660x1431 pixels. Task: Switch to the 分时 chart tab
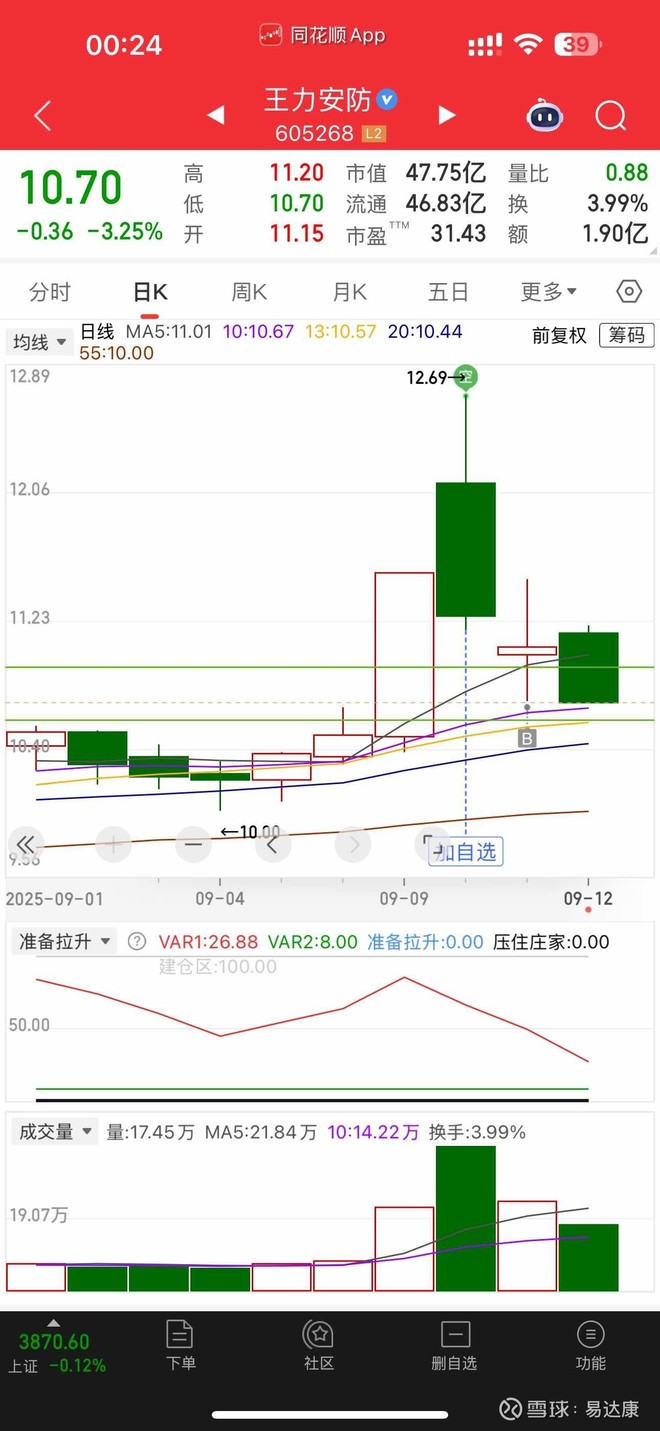click(50, 292)
